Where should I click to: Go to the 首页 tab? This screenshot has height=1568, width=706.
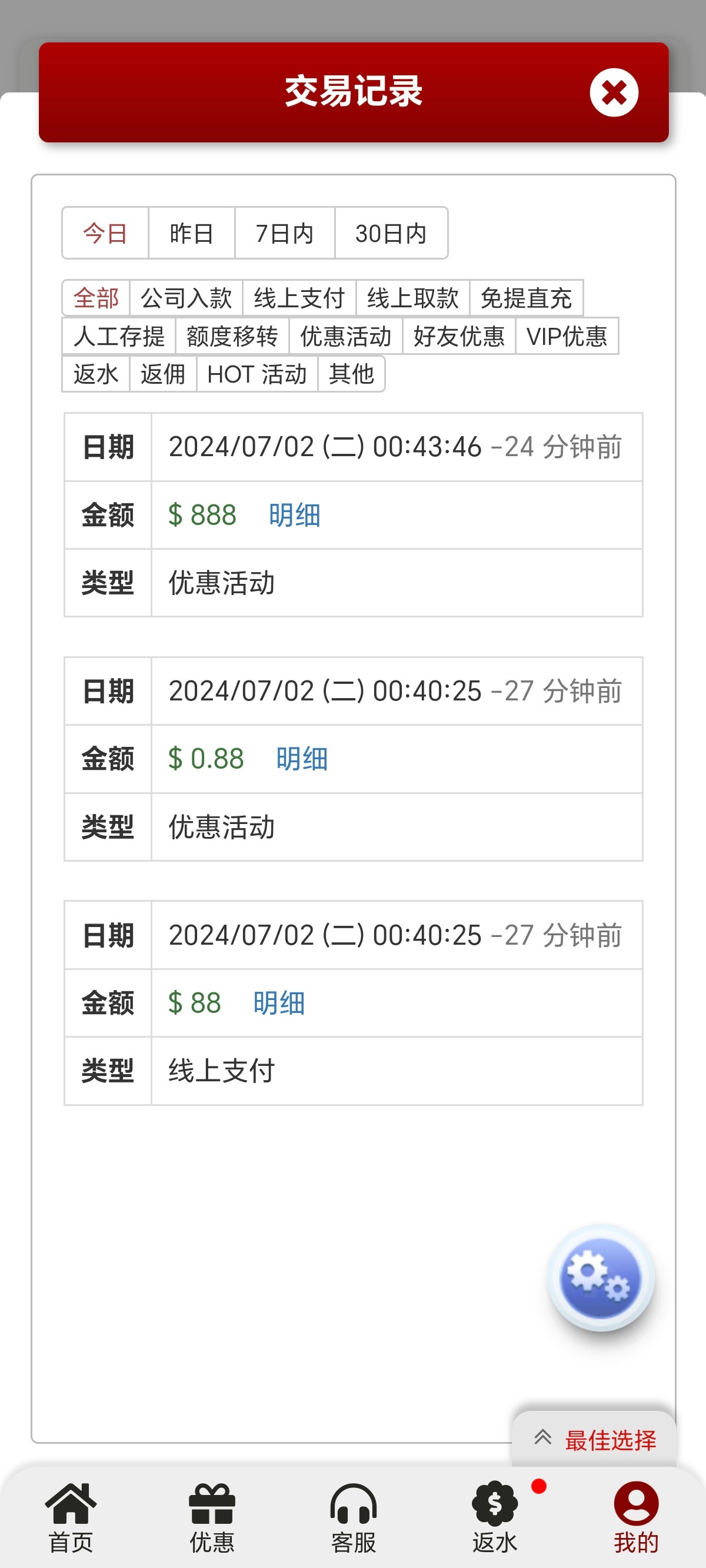pyautogui.click(x=71, y=1518)
